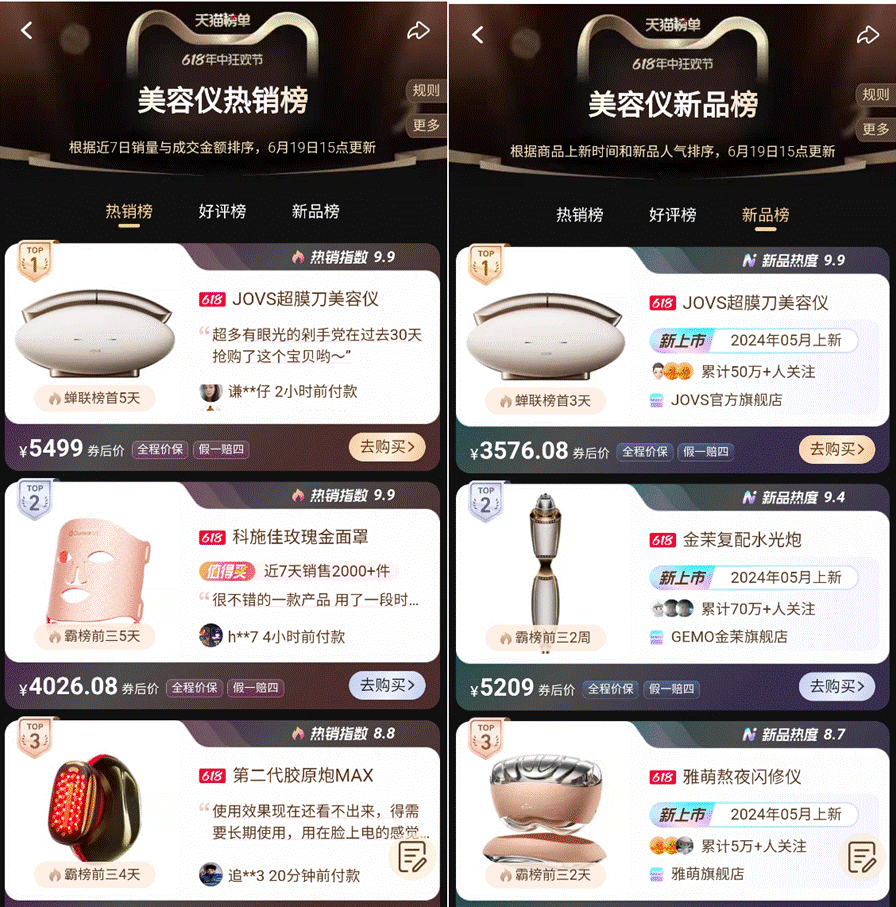The width and height of the screenshot is (896, 907).
Task: Switch to 好评榜 tab under 美容仪热销榜
Action: pos(222,212)
